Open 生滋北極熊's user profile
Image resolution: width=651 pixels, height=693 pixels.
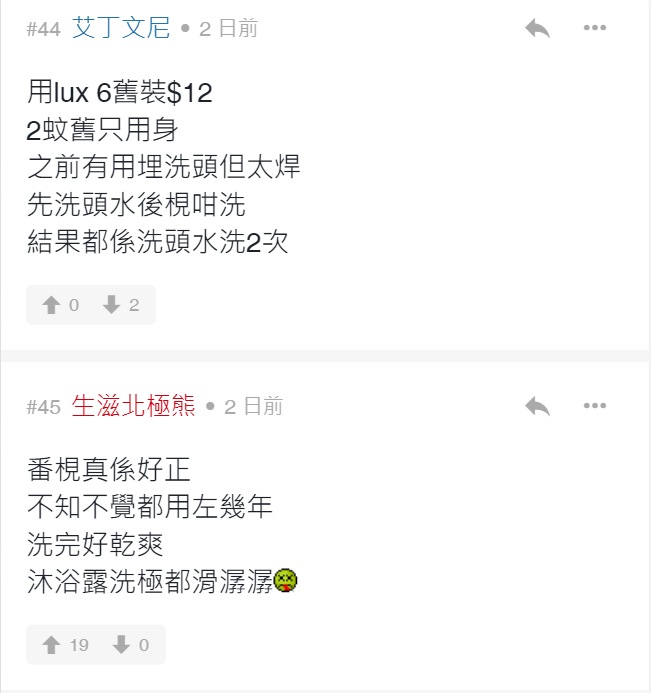pyautogui.click(x=134, y=406)
